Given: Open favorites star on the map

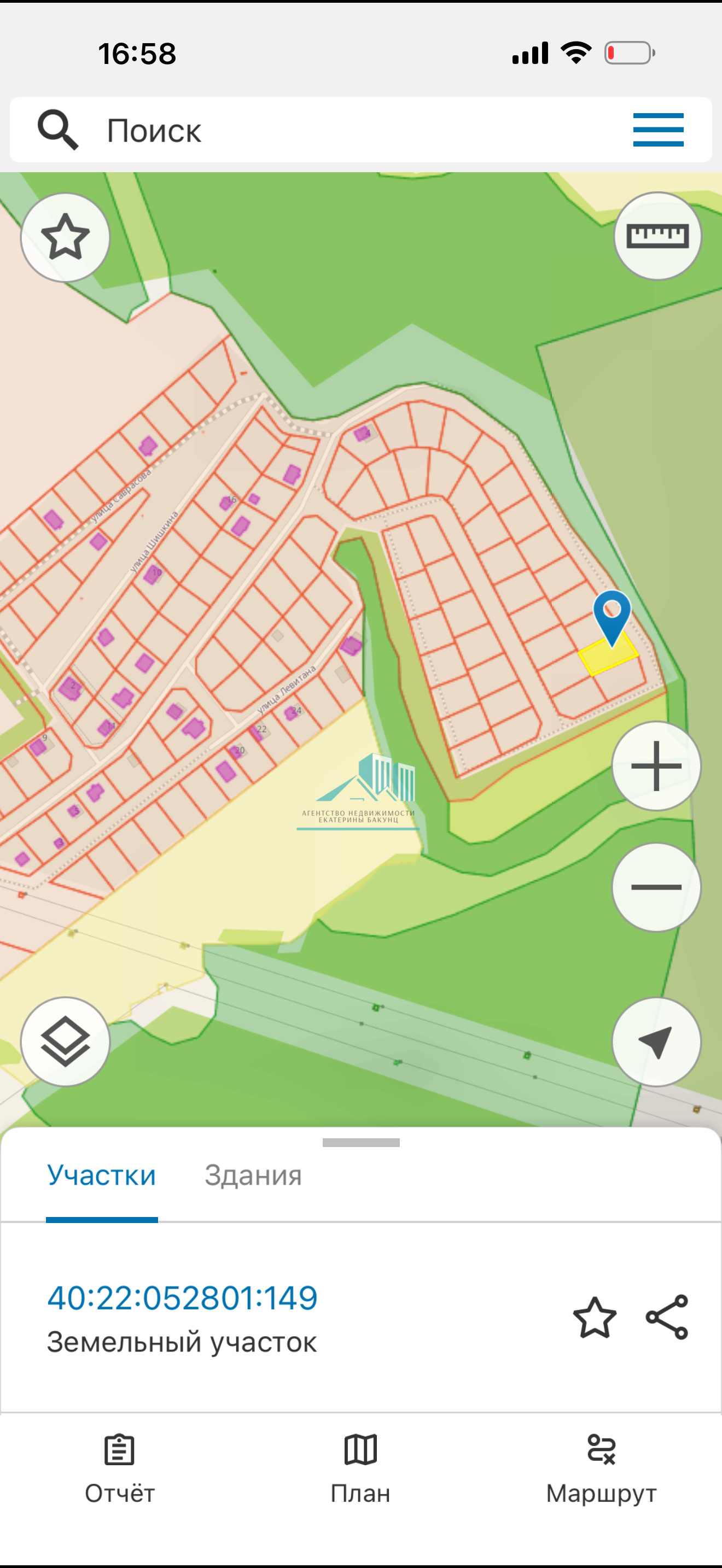Looking at the screenshot, I should 65,237.
